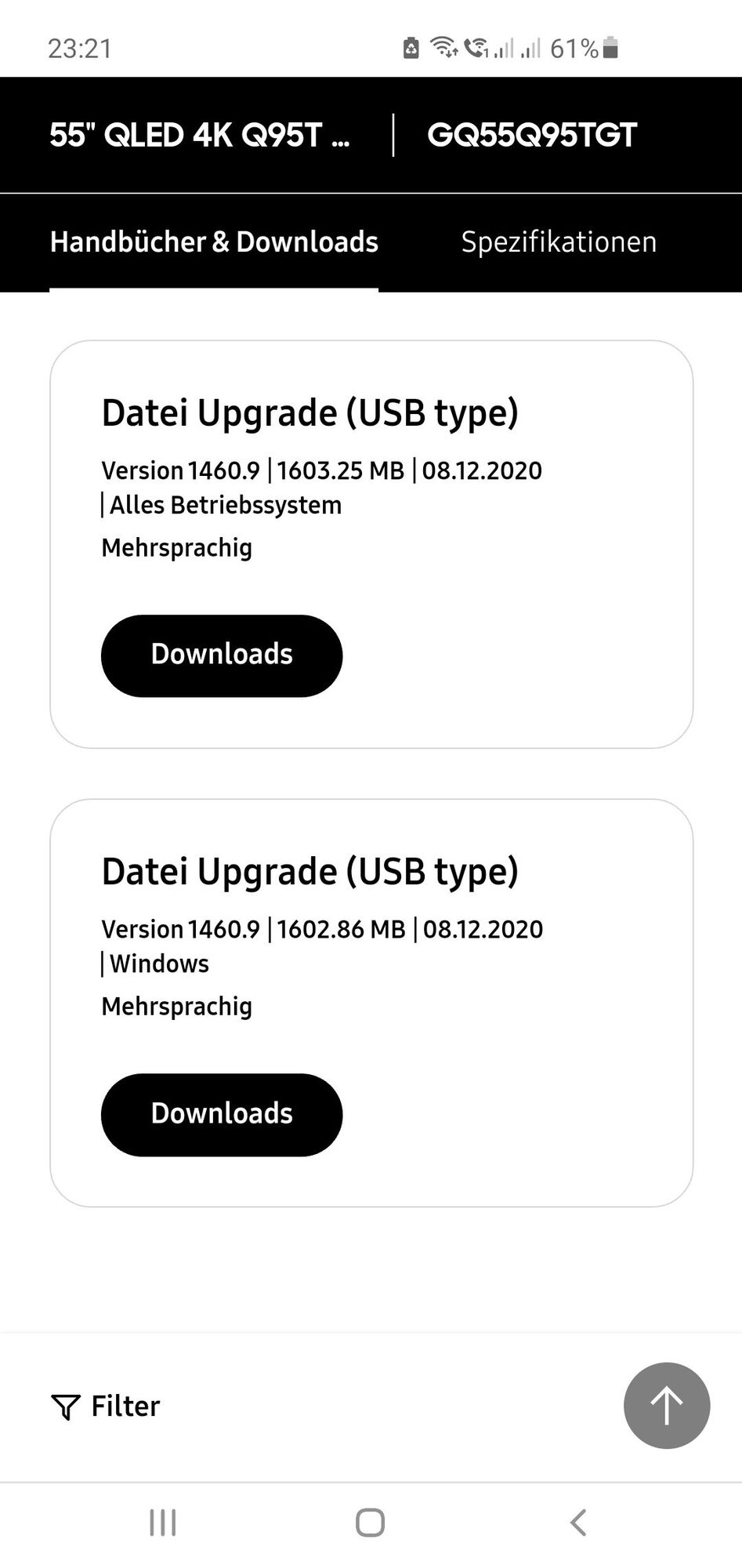The width and height of the screenshot is (742, 1568).
Task: Open the Filter options
Action: coord(106,1406)
